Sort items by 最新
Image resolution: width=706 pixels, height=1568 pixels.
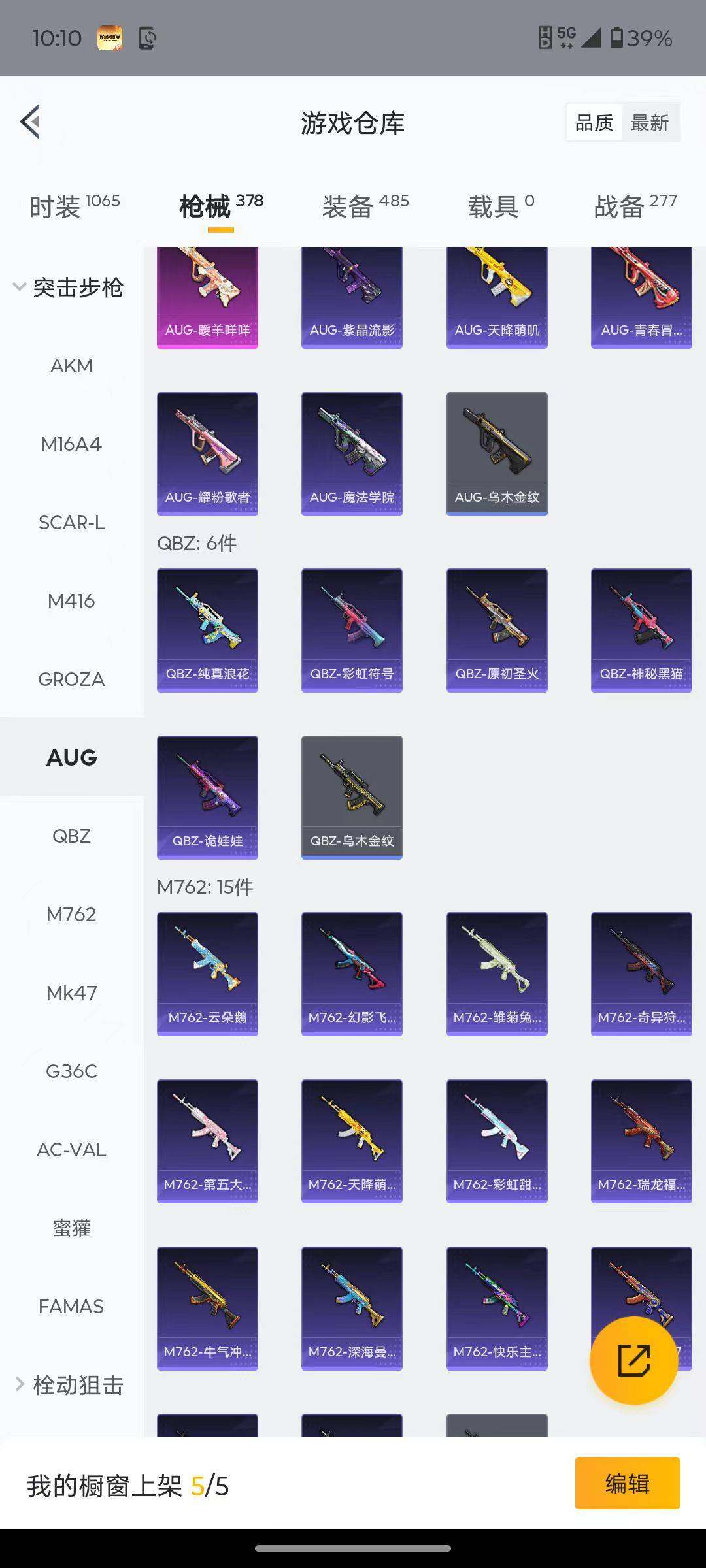[x=650, y=123]
